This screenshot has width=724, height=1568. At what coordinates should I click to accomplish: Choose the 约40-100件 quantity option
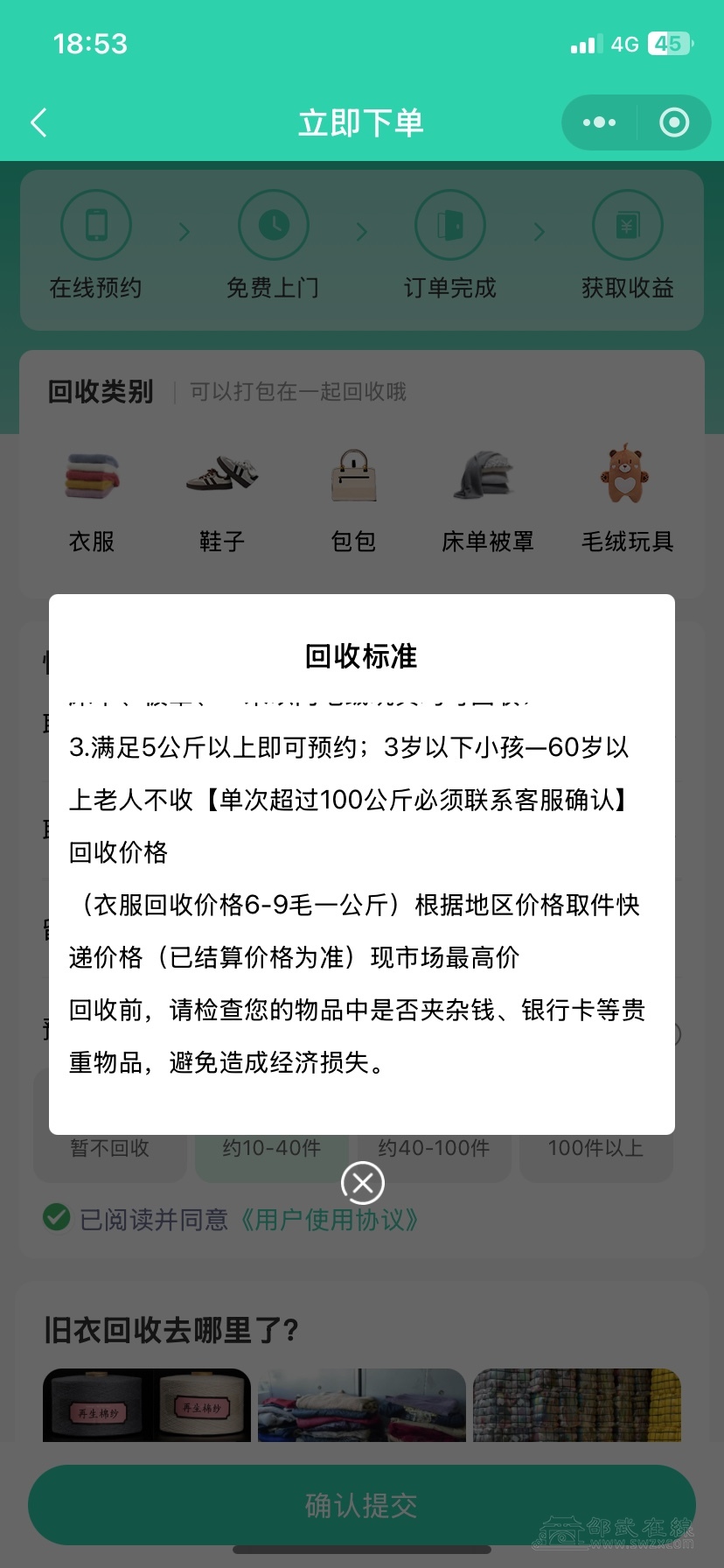coord(434,1148)
